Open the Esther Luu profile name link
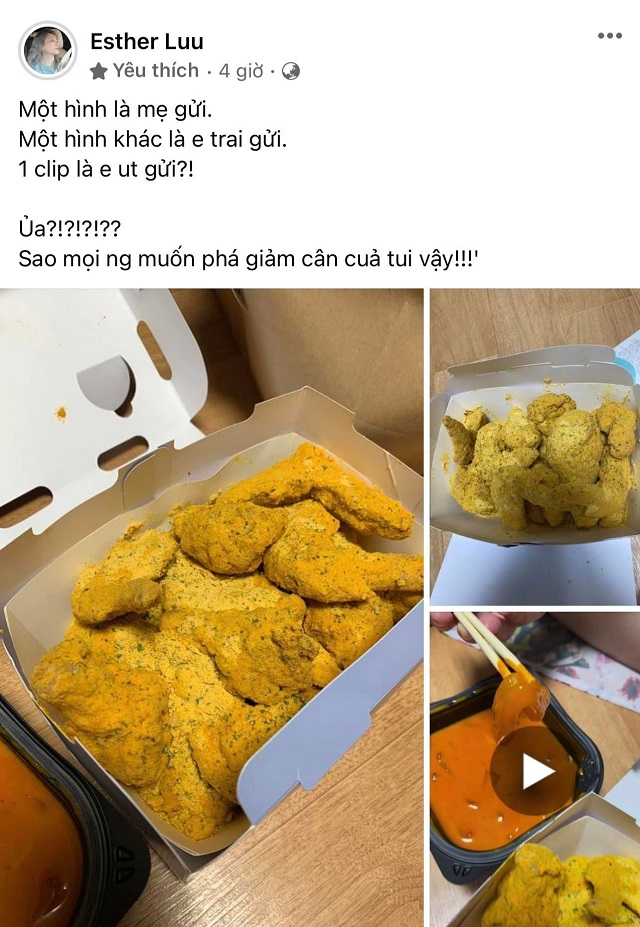Screen dimensions: 640x927 pyautogui.click(x=146, y=41)
